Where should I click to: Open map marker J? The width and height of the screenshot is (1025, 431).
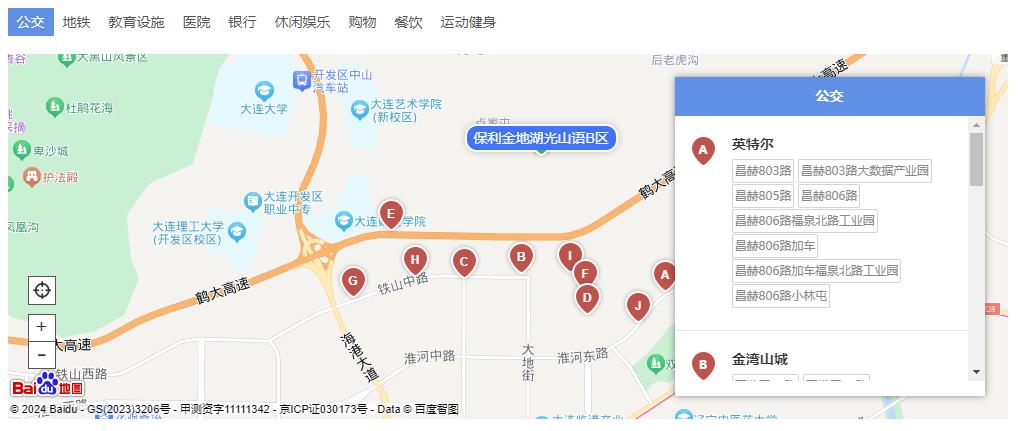point(638,305)
